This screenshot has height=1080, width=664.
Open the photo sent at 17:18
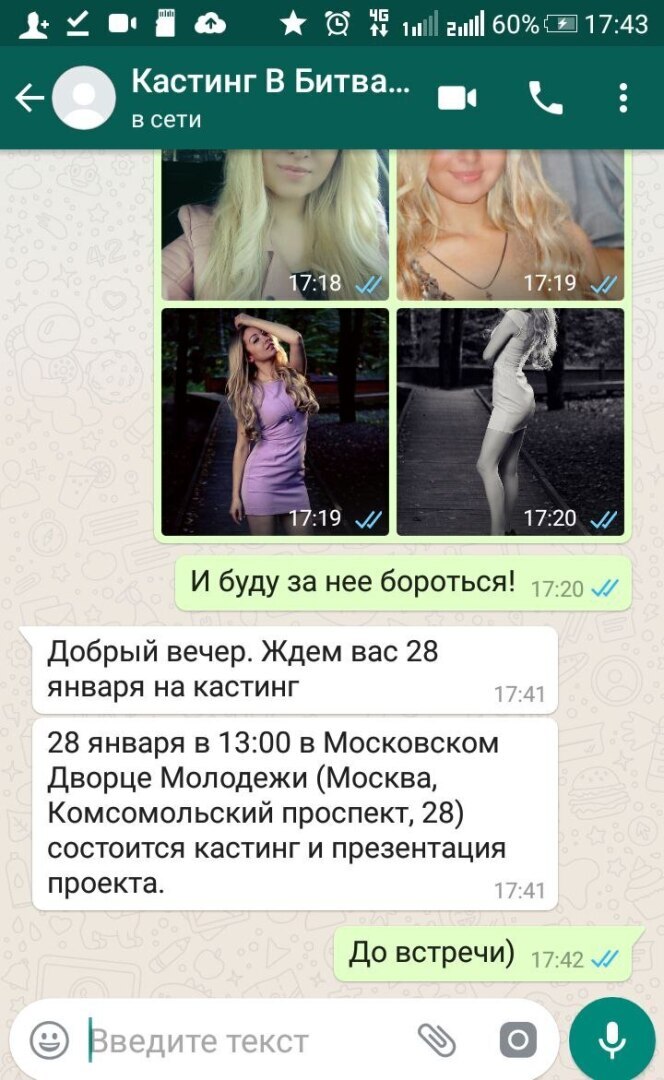click(x=275, y=225)
